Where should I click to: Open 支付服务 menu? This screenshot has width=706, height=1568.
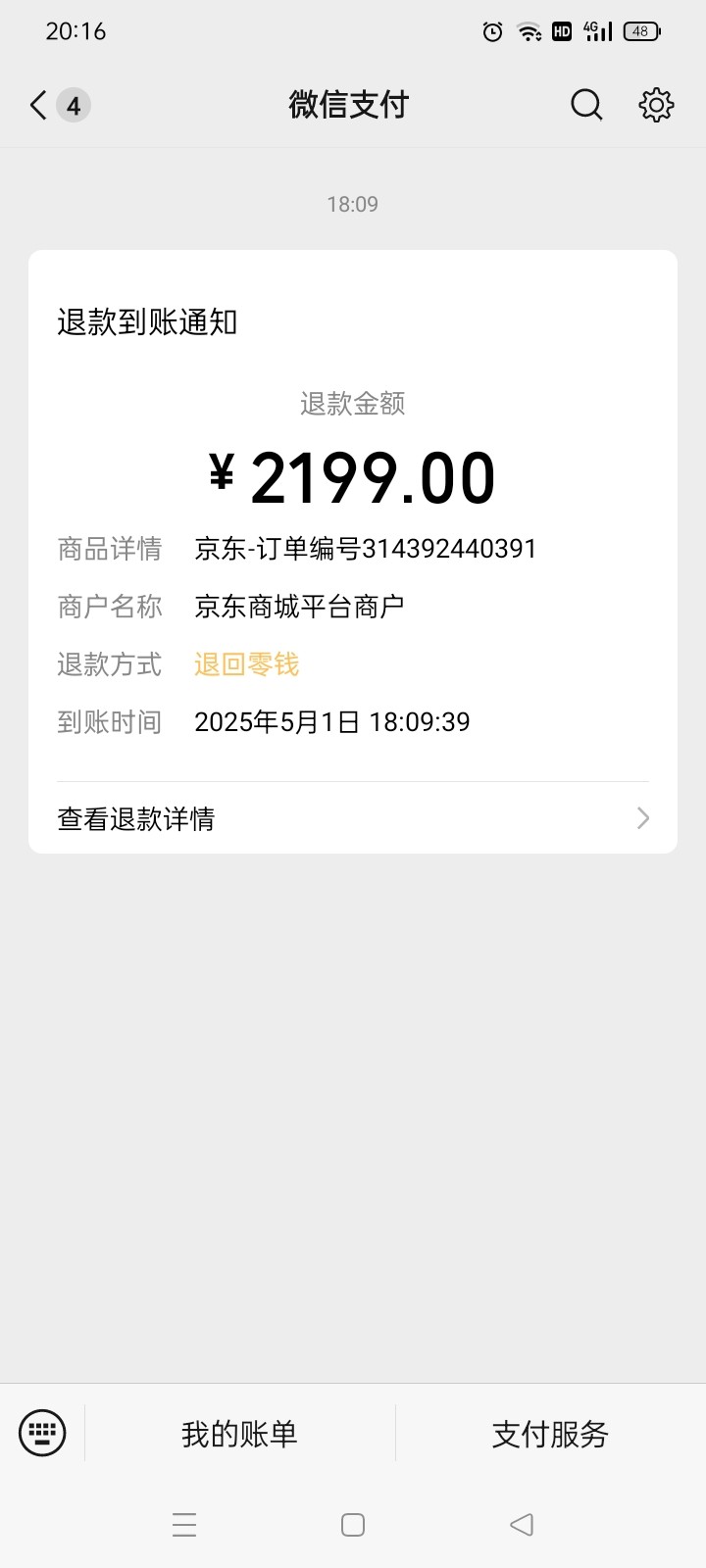(550, 1434)
